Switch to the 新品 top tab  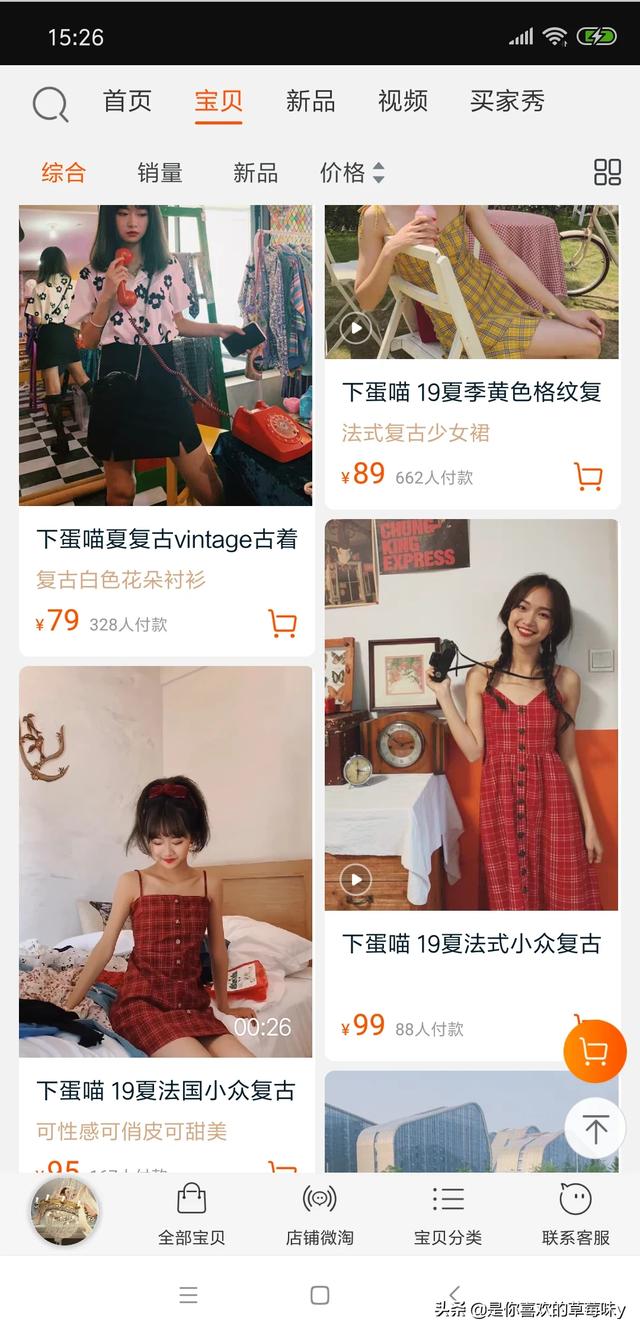(x=310, y=101)
